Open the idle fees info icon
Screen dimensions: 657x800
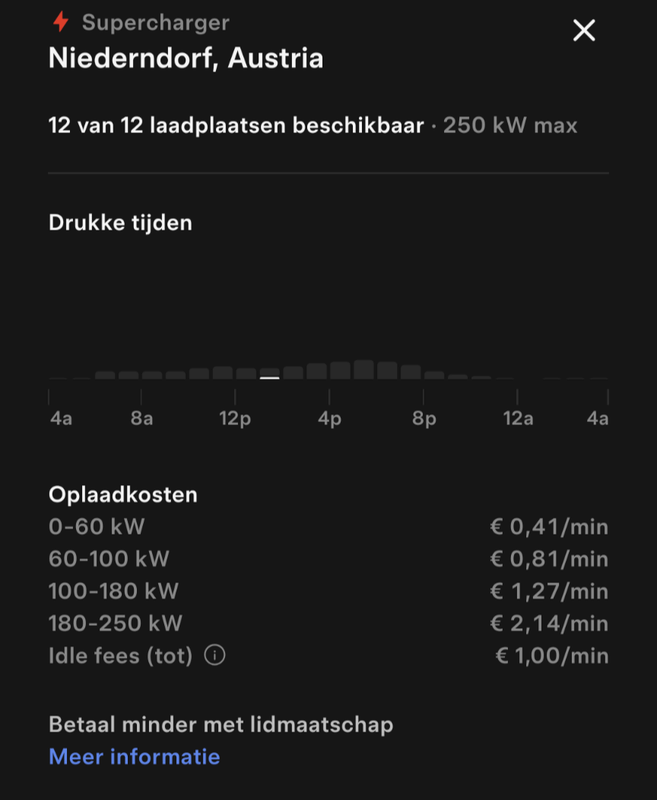[214, 656]
